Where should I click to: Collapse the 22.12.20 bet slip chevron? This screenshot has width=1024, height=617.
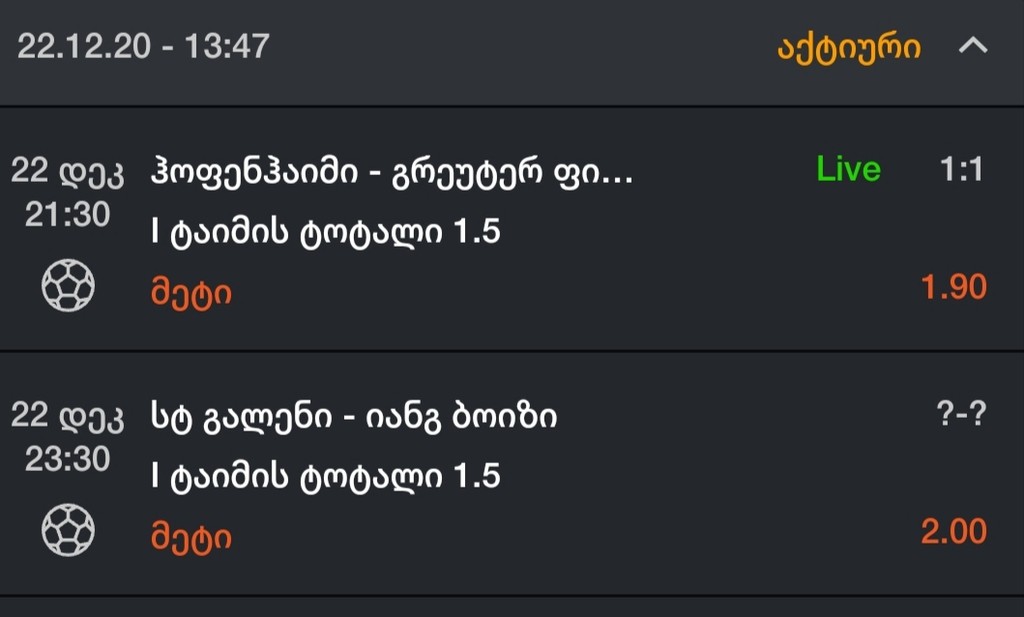click(x=972, y=46)
